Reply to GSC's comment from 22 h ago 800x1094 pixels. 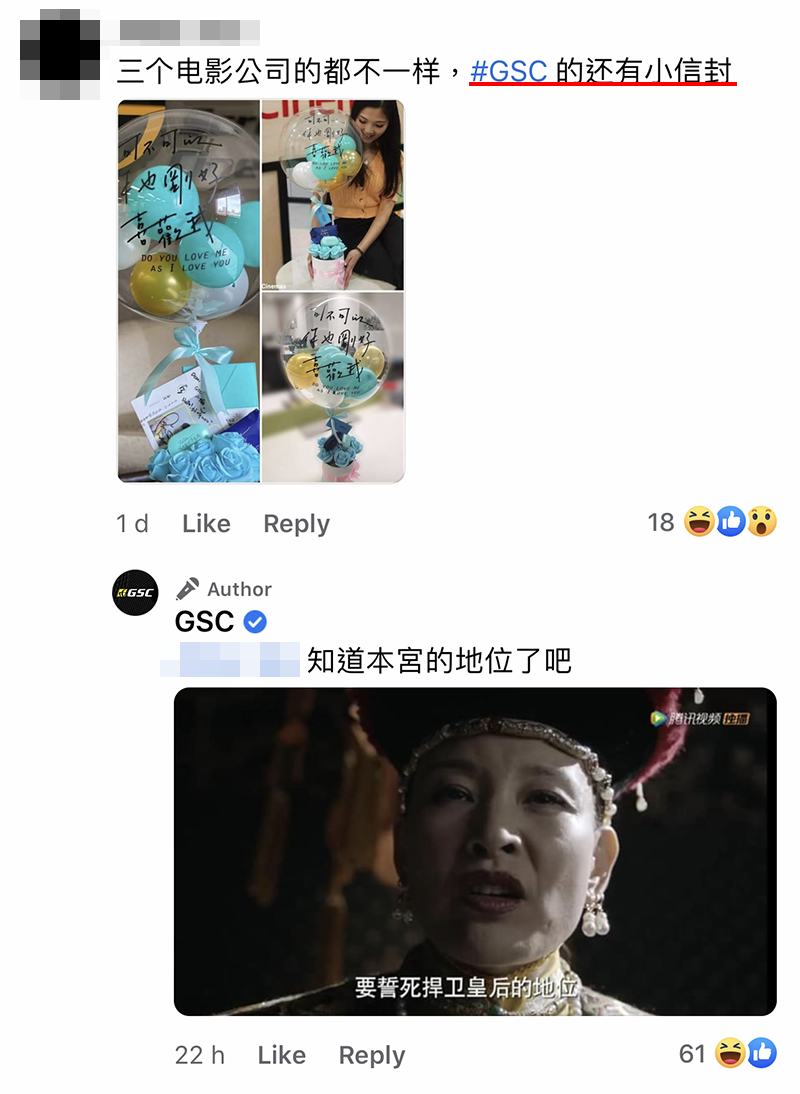[372, 1055]
